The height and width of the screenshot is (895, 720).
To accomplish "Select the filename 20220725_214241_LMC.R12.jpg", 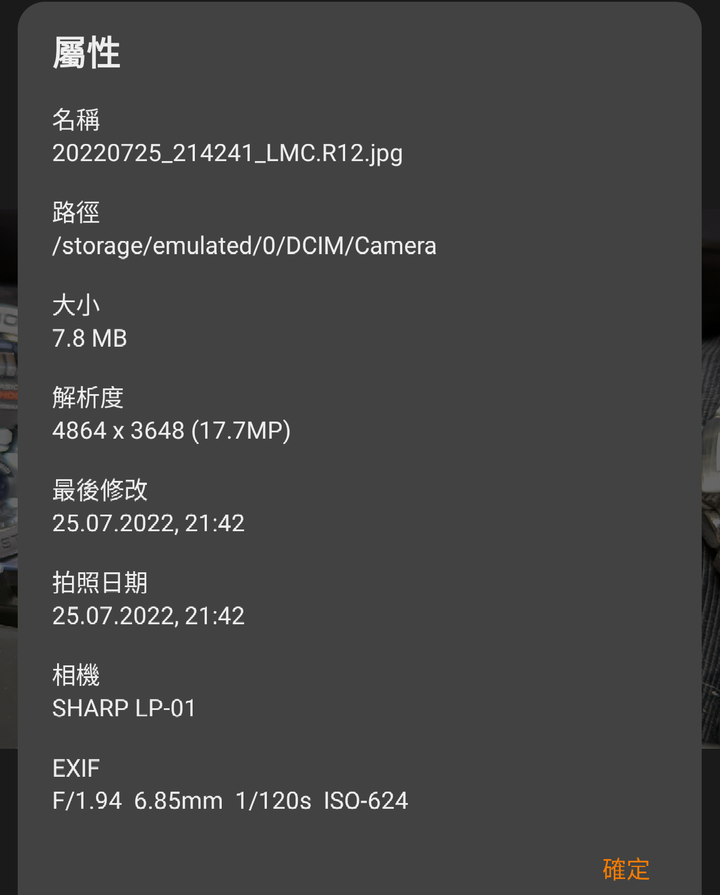I will [x=227, y=154].
